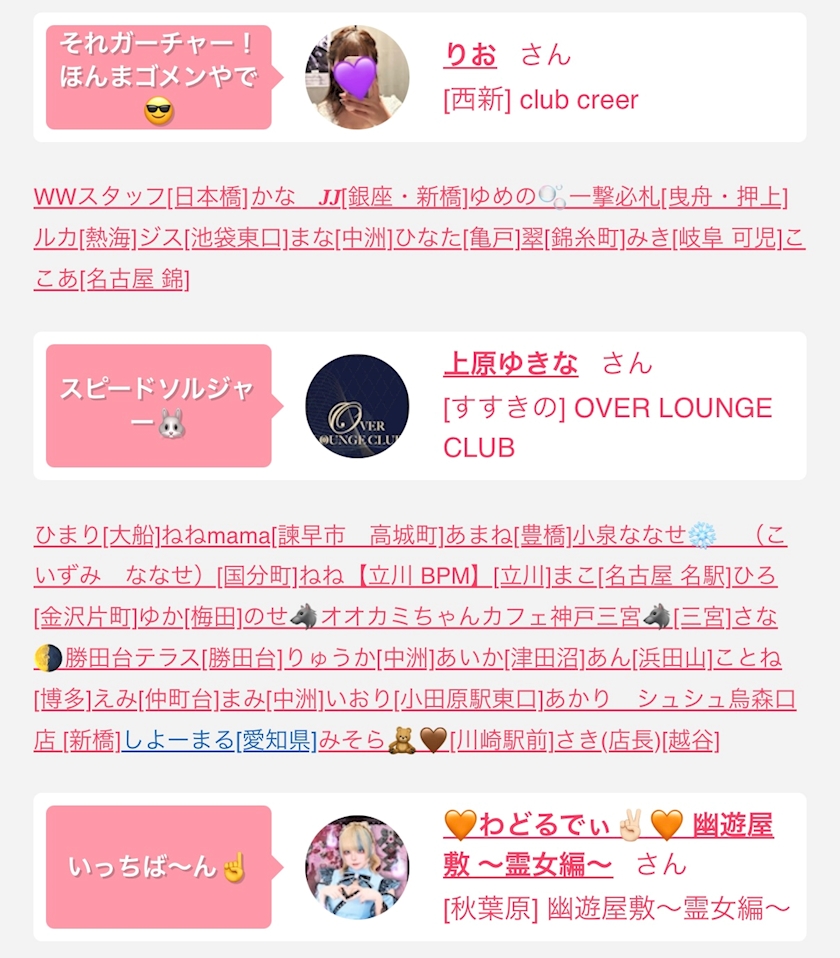Open the しよーまる[愛知県] link
Viewport: 840px width, 958px height.
[x=219, y=741]
